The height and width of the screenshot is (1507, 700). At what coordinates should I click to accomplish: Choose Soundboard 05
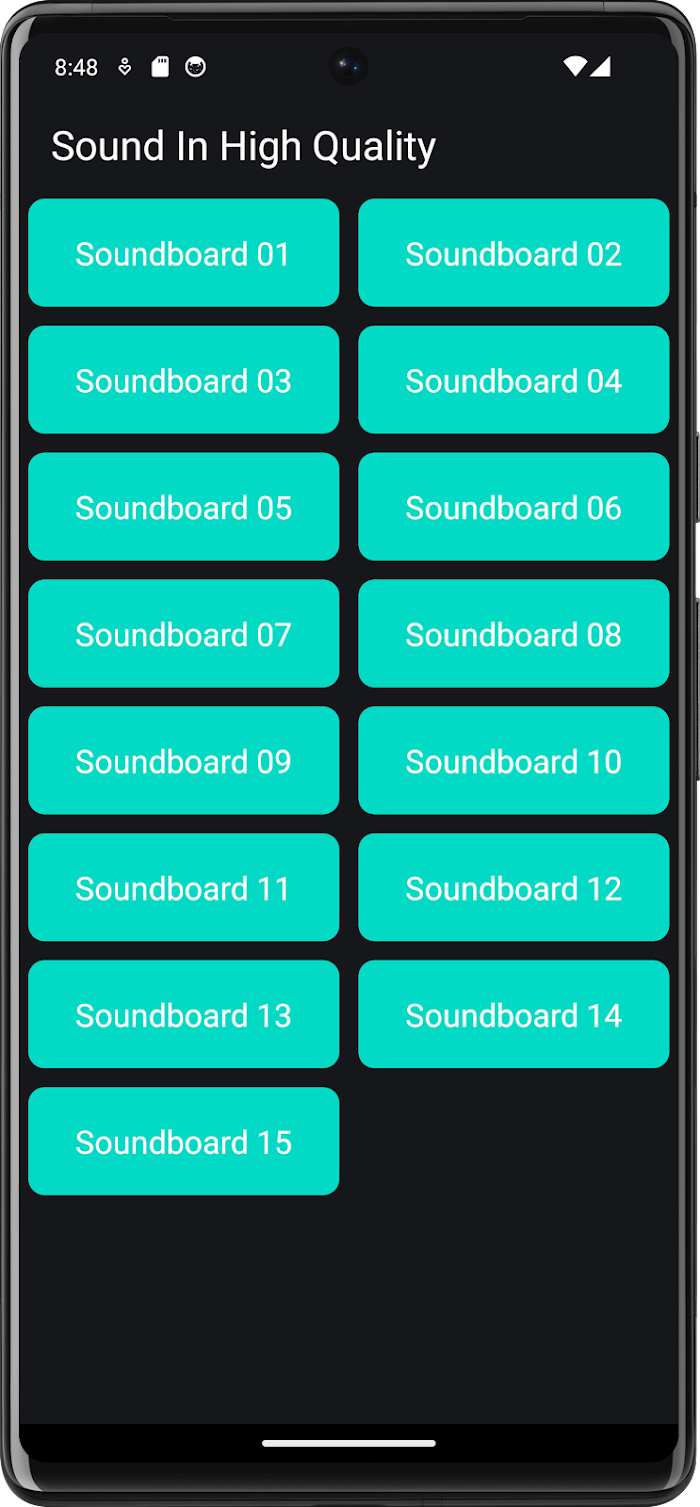click(184, 507)
